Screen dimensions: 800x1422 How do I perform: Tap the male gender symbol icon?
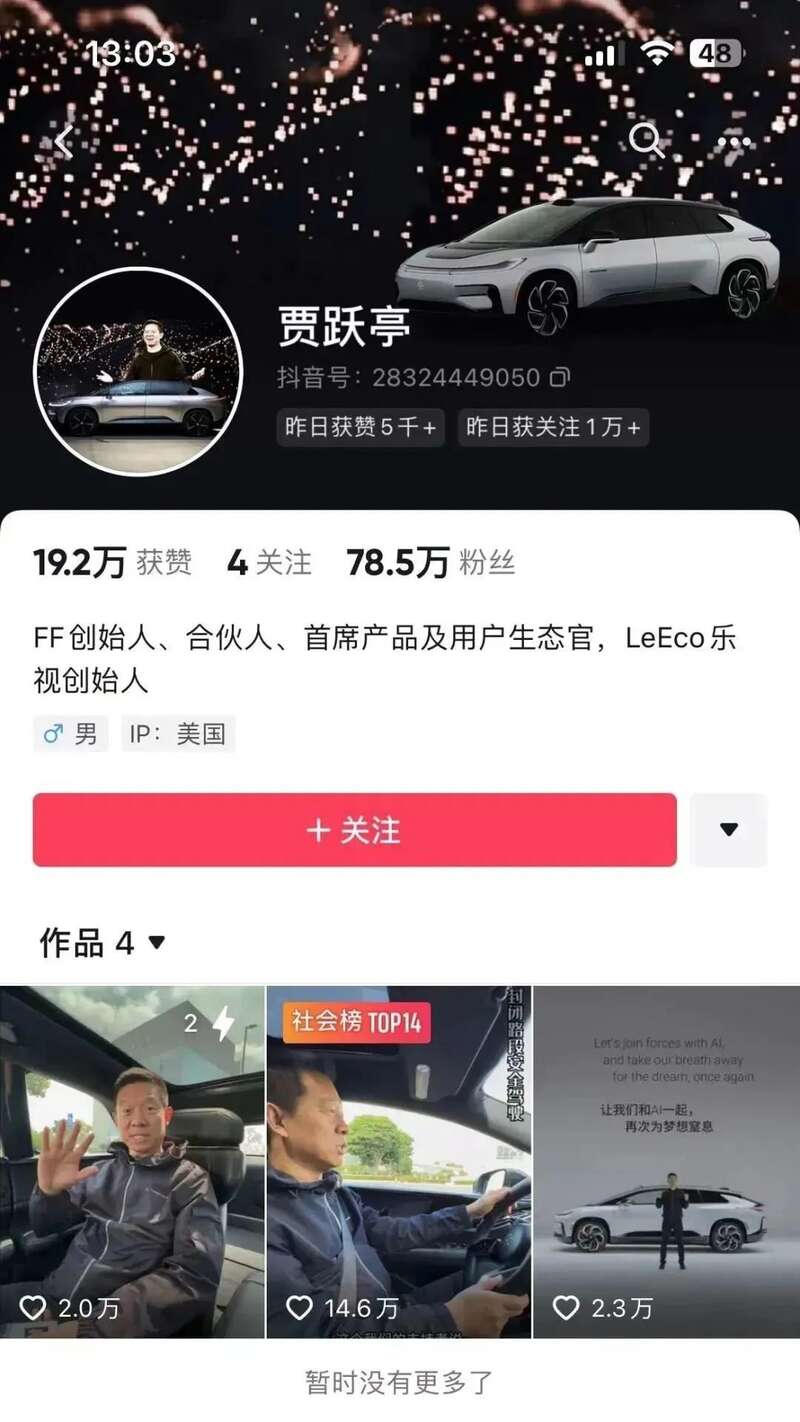point(54,733)
